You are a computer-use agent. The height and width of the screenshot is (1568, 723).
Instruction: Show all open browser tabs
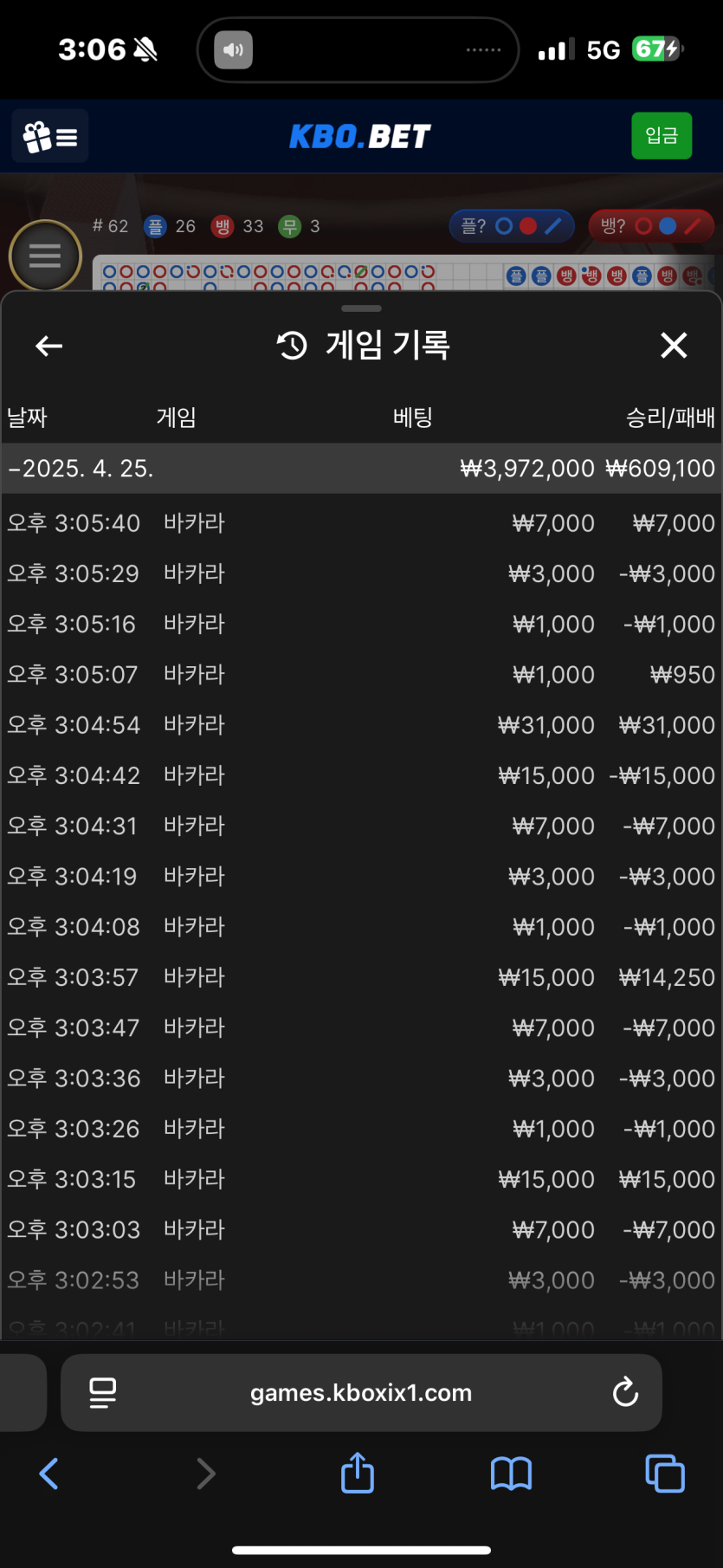[665, 1473]
